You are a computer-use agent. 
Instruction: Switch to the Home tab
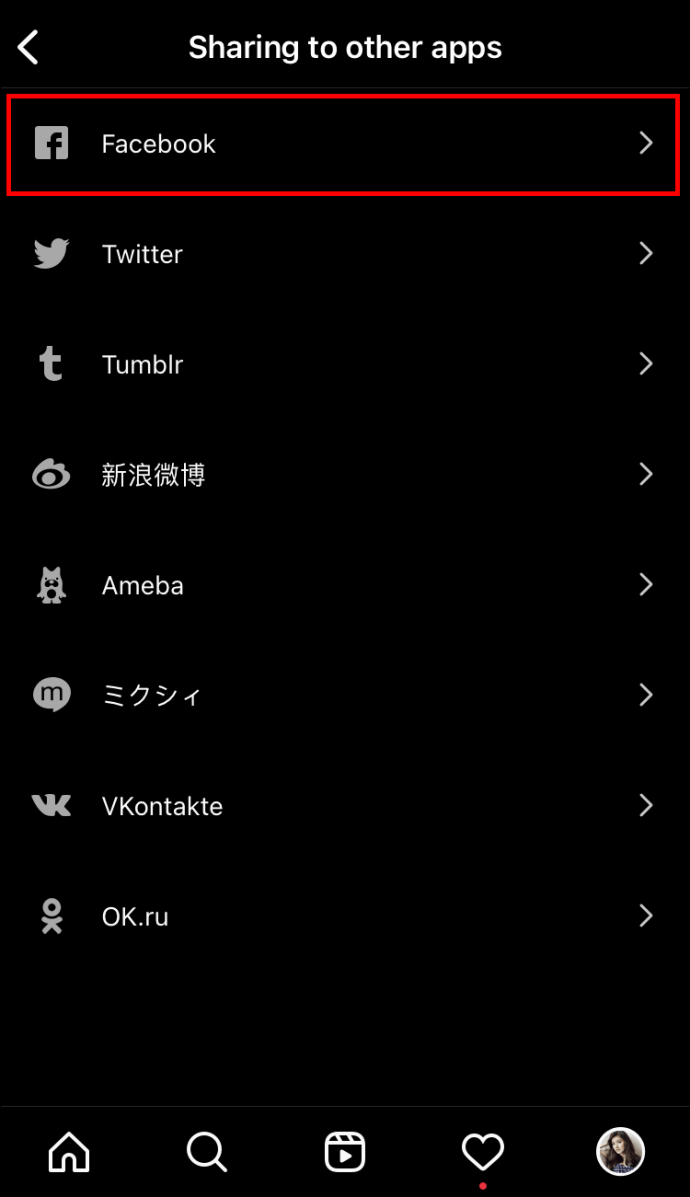click(69, 1153)
